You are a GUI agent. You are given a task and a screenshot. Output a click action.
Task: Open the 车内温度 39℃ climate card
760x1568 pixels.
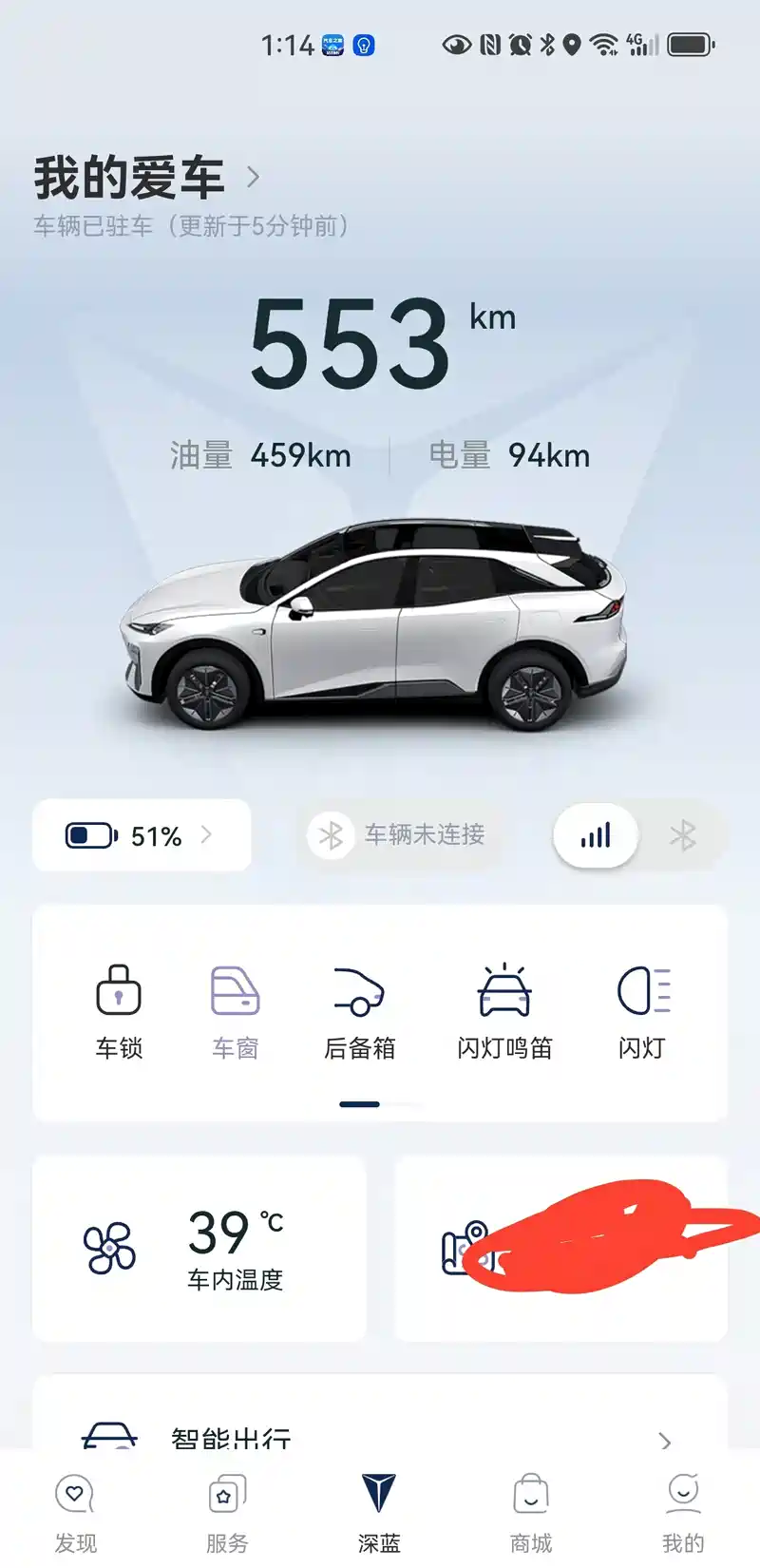tap(199, 1248)
